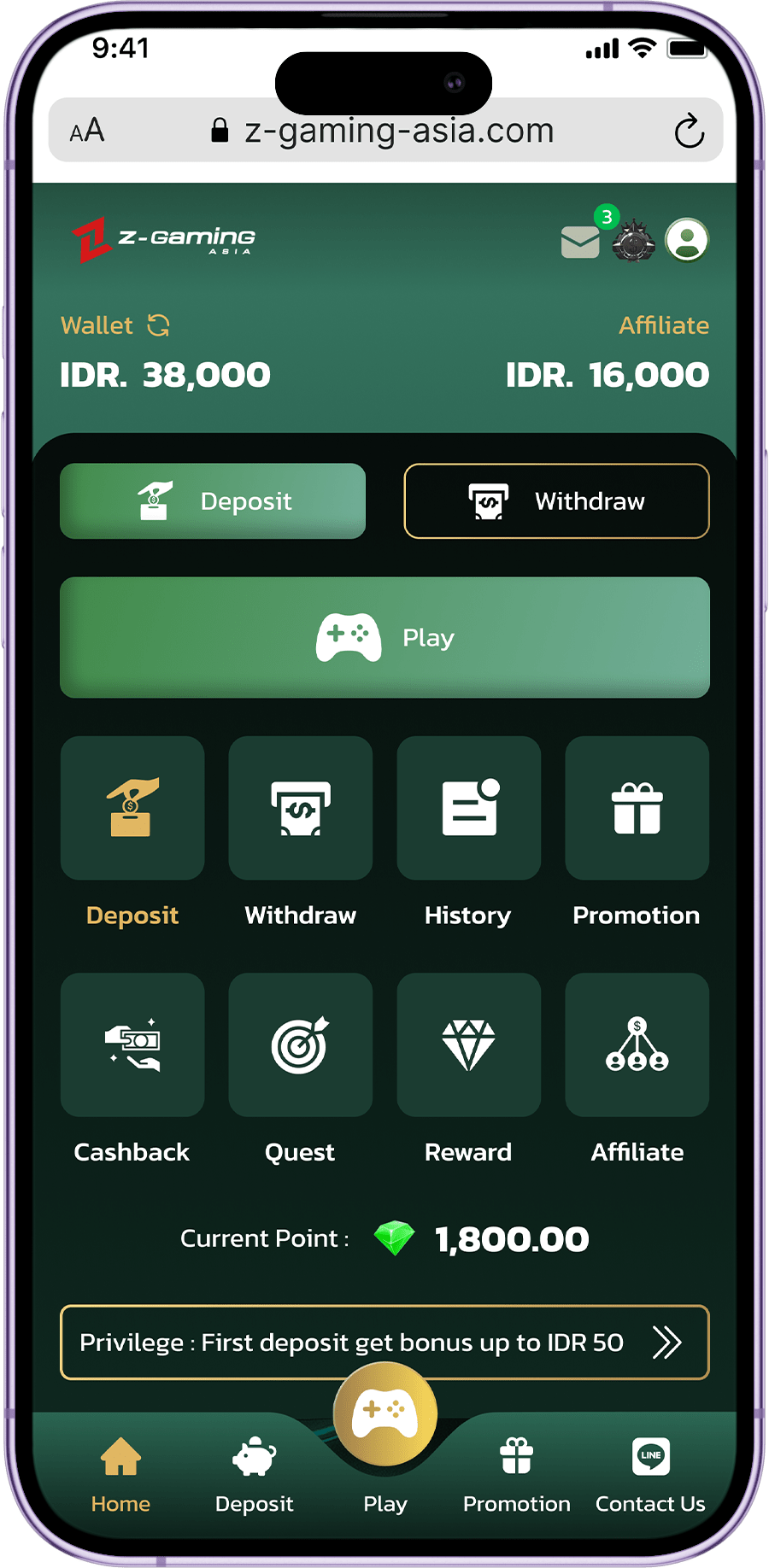Open the first deposit Privilege banner

tap(384, 1343)
